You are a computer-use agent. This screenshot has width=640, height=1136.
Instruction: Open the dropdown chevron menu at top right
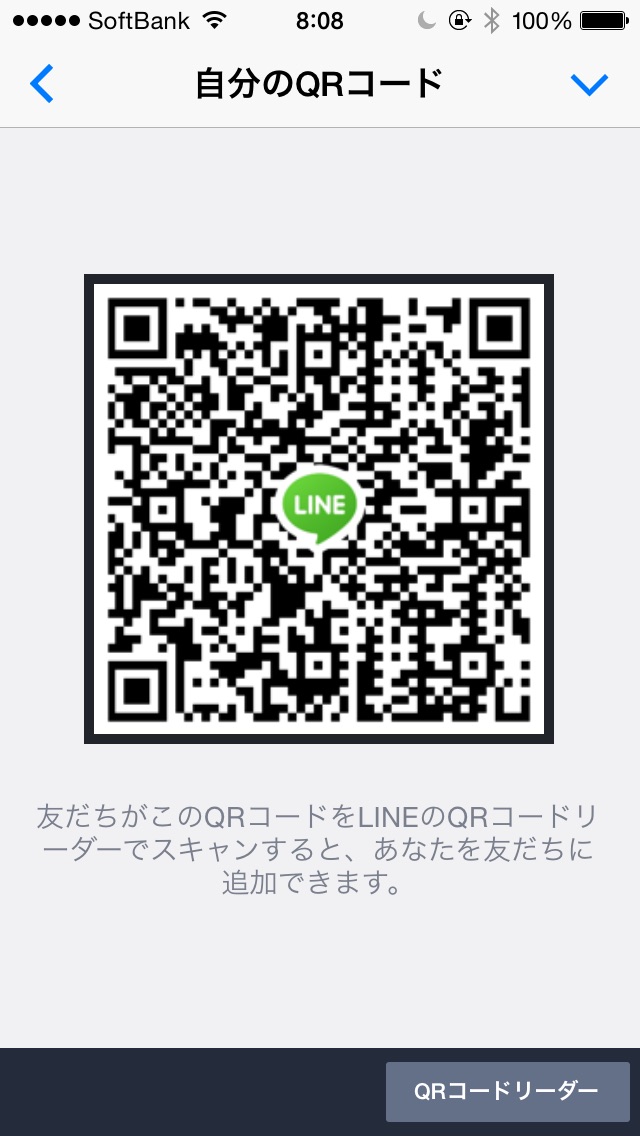pos(589,85)
